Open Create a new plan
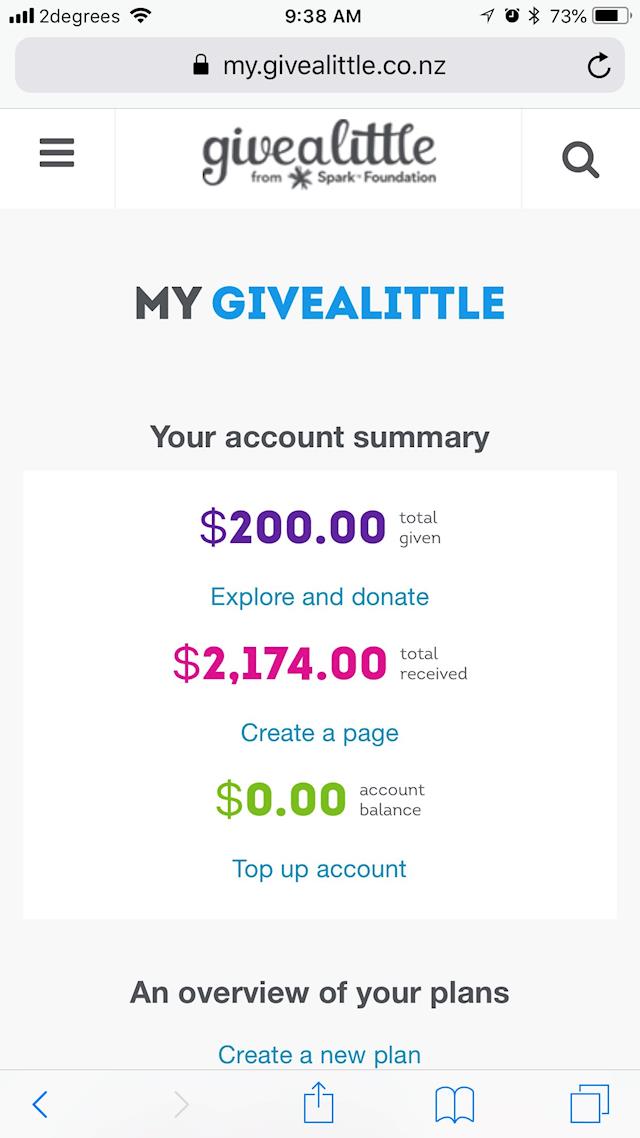 [x=319, y=1054]
